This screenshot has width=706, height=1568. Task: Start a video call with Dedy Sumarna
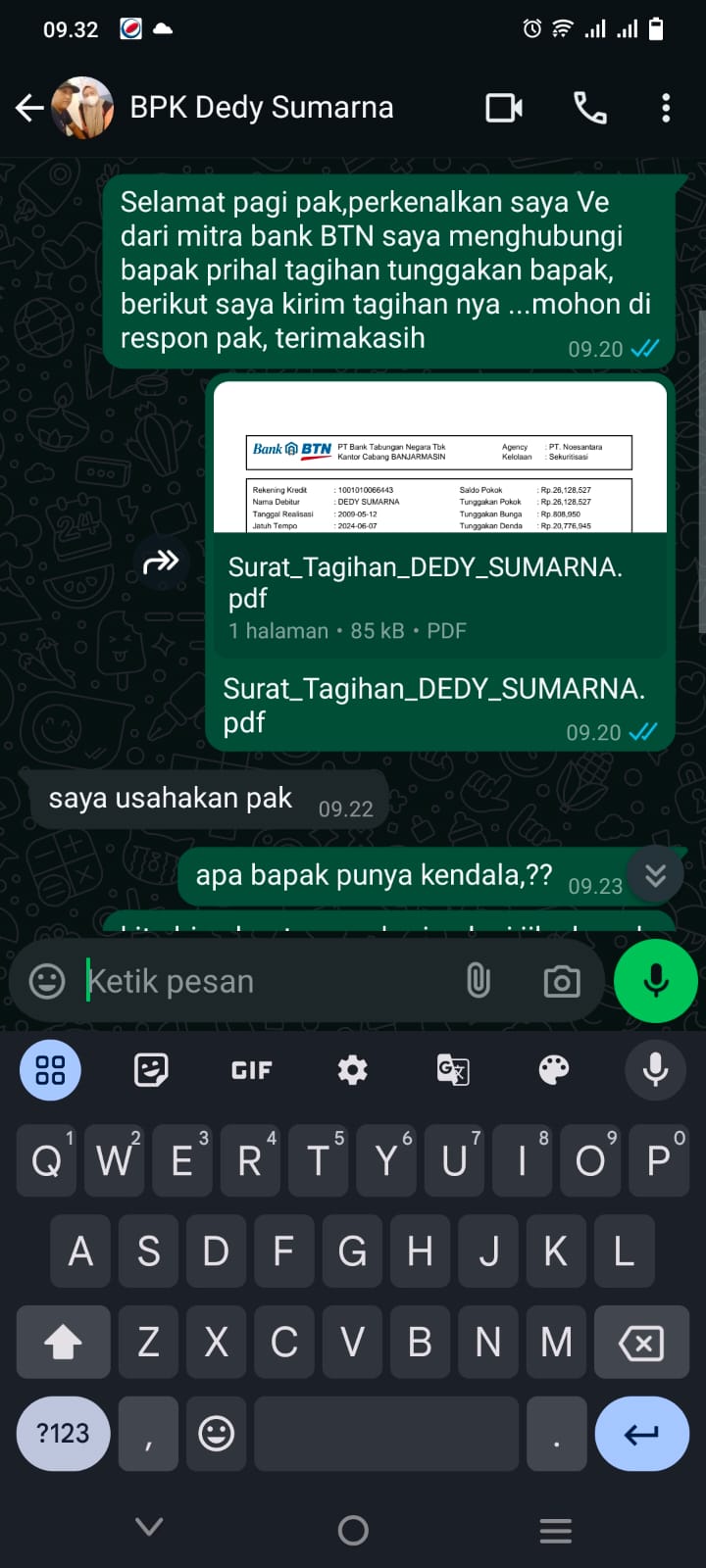504,108
